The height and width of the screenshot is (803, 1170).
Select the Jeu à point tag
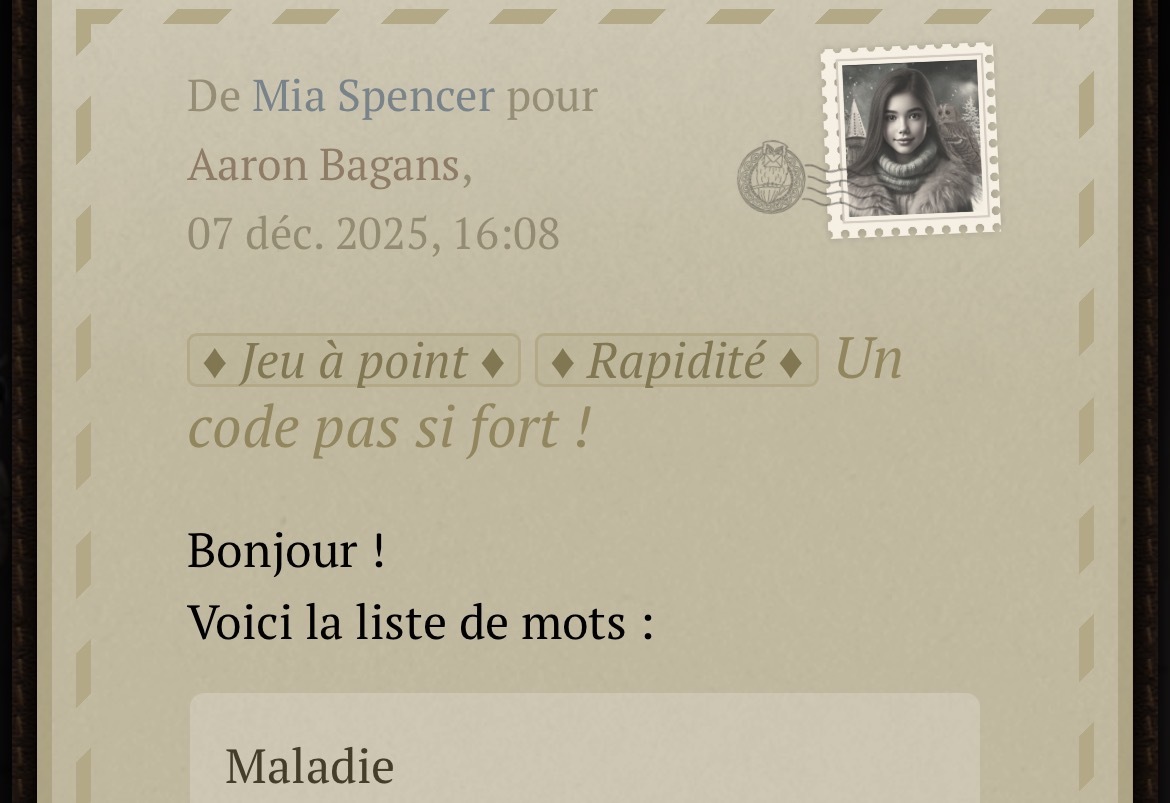pyautogui.click(x=353, y=361)
